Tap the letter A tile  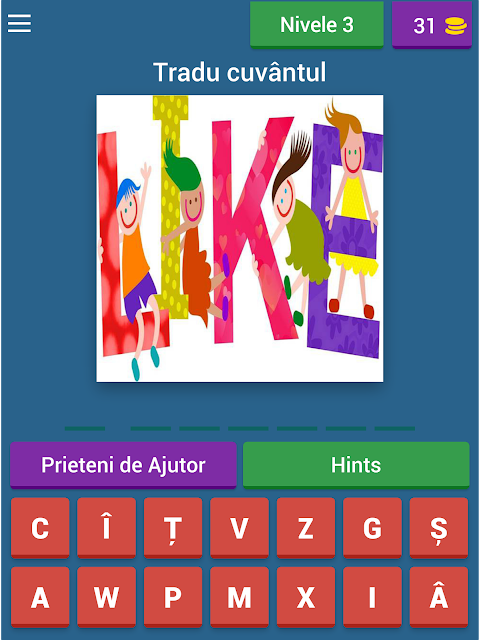point(40,597)
